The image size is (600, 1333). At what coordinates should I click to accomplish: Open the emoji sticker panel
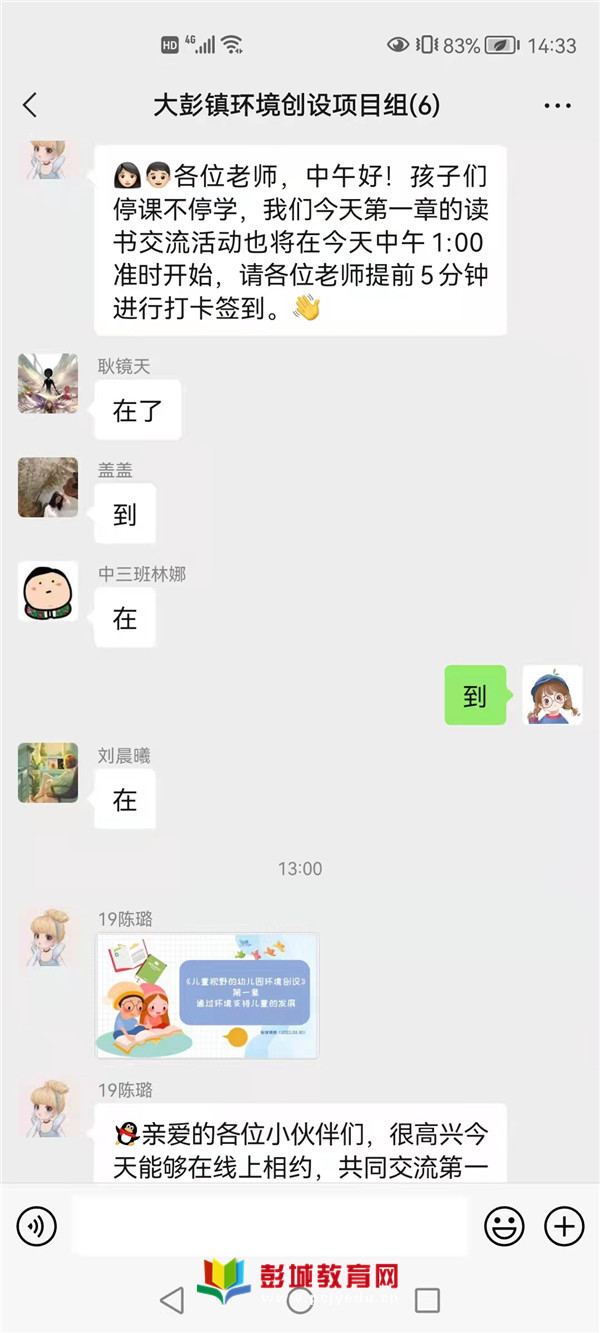click(x=504, y=1225)
